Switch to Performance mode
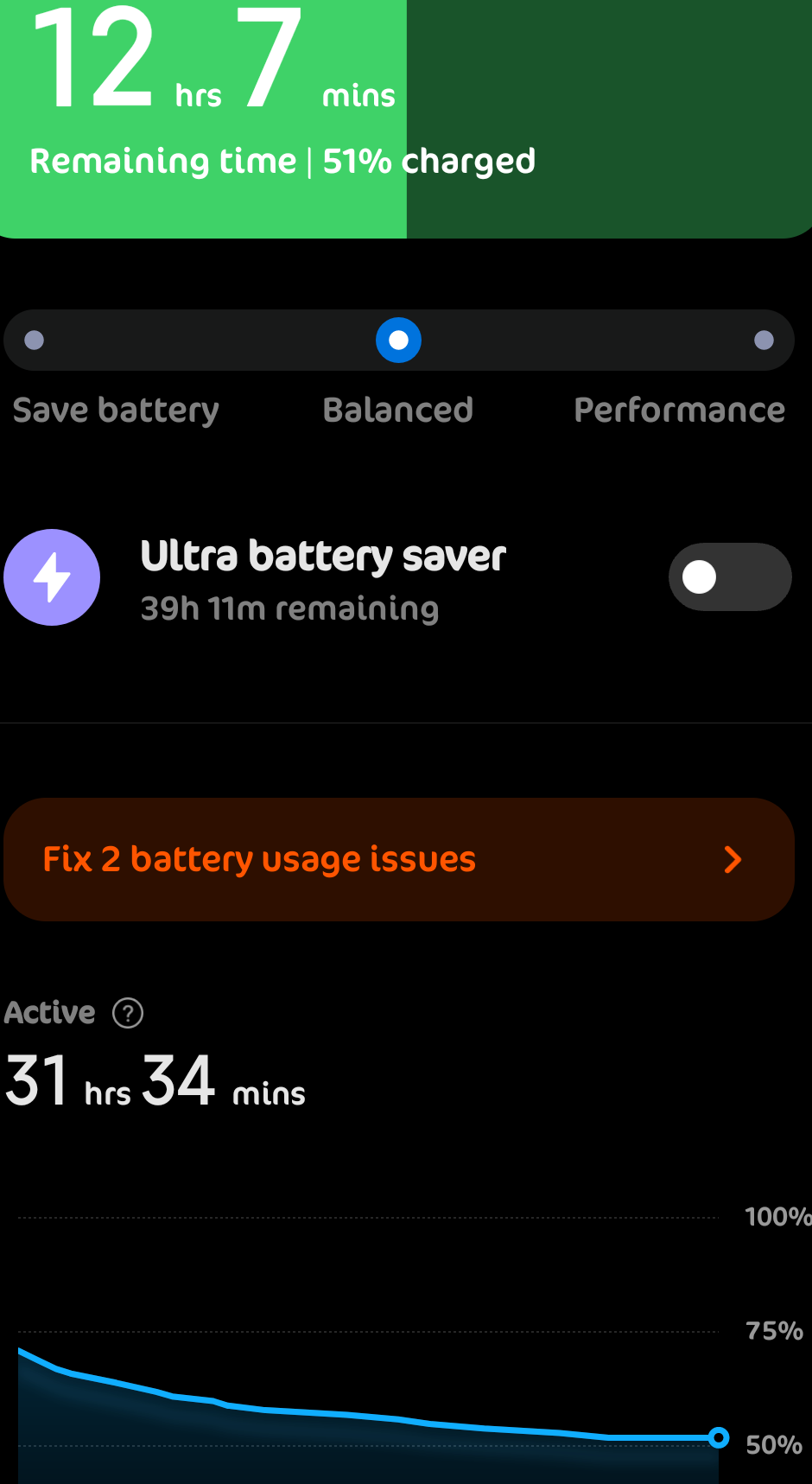812x1484 pixels. click(764, 341)
